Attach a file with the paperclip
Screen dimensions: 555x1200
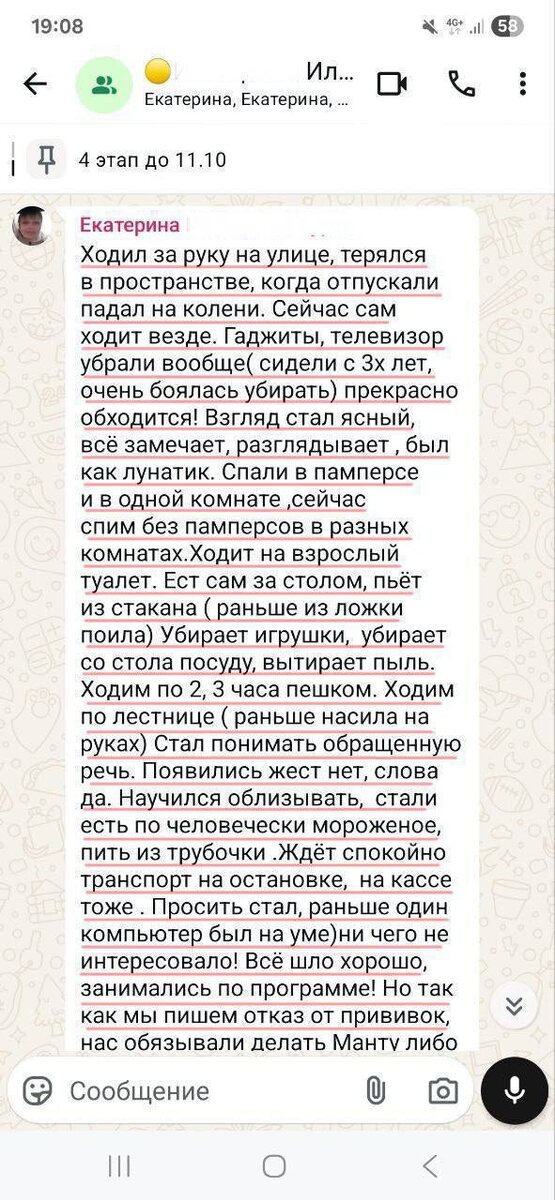[376, 1090]
